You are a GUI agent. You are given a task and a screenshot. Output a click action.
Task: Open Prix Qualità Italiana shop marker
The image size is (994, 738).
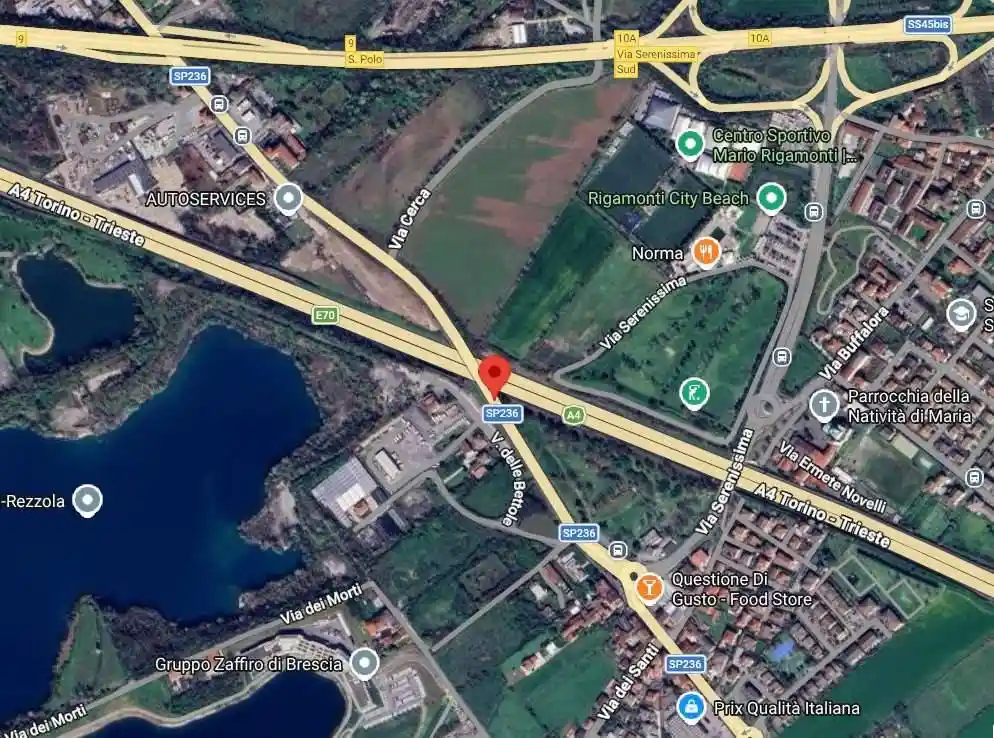tap(690, 708)
